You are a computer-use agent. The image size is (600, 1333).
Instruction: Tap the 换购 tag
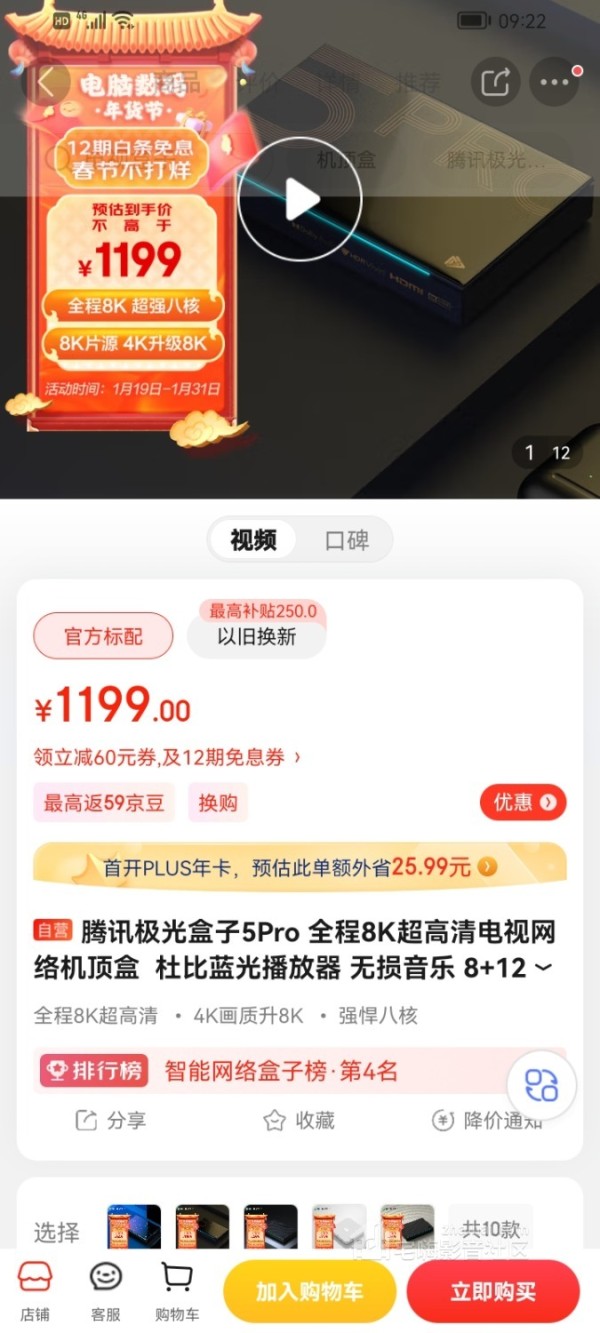tap(217, 803)
